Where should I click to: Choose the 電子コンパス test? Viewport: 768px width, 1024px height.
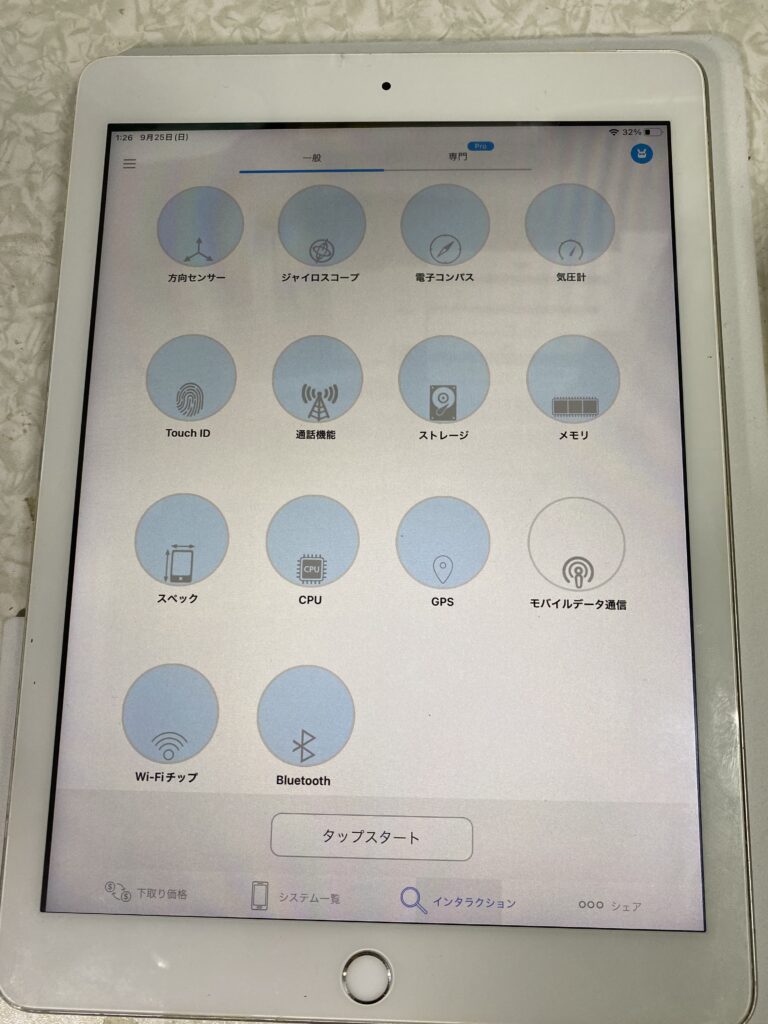445,226
